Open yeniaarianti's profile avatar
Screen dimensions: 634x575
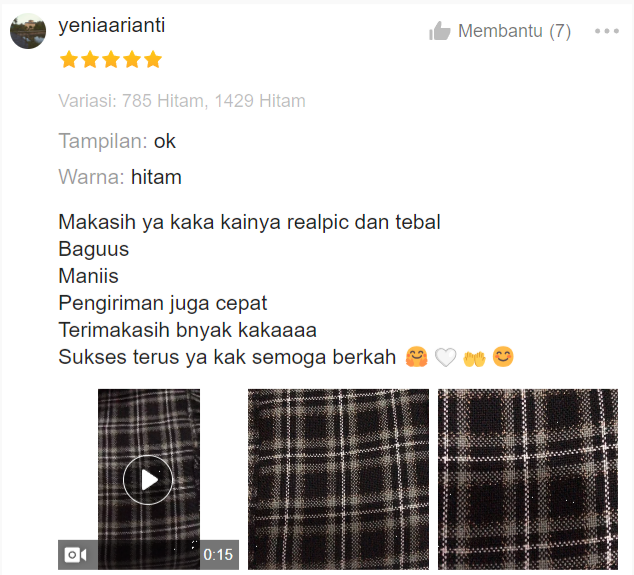[x=28, y=31]
